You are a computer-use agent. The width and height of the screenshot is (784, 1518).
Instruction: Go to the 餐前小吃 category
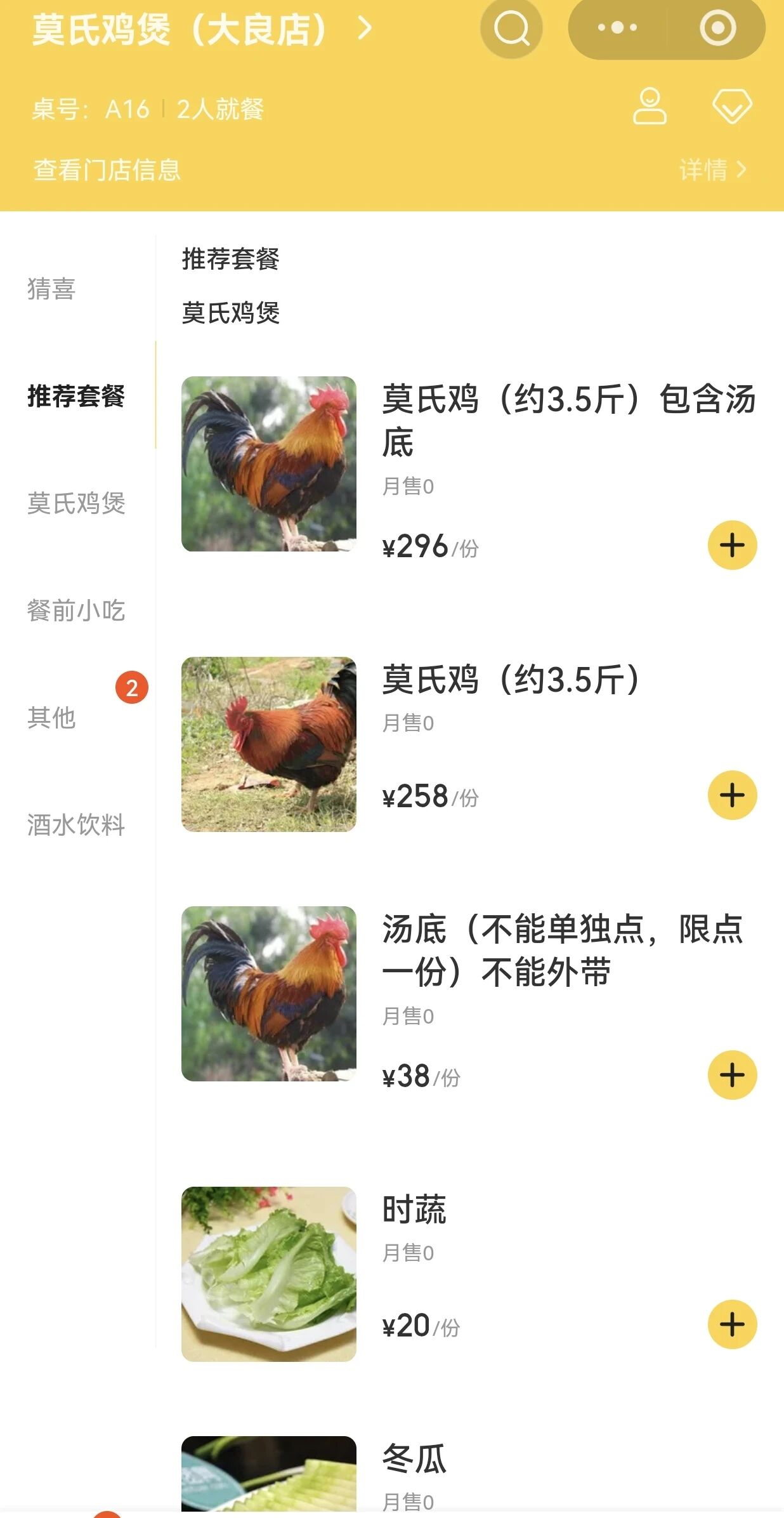click(x=76, y=610)
